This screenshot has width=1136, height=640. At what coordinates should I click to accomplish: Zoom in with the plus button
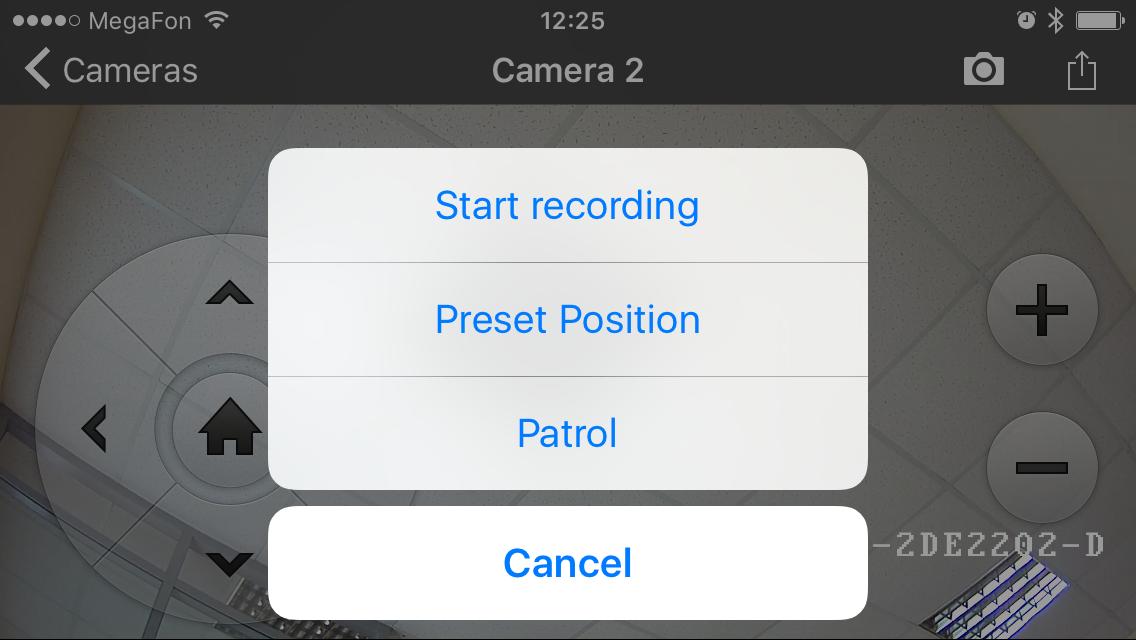click(x=1042, y=309)
